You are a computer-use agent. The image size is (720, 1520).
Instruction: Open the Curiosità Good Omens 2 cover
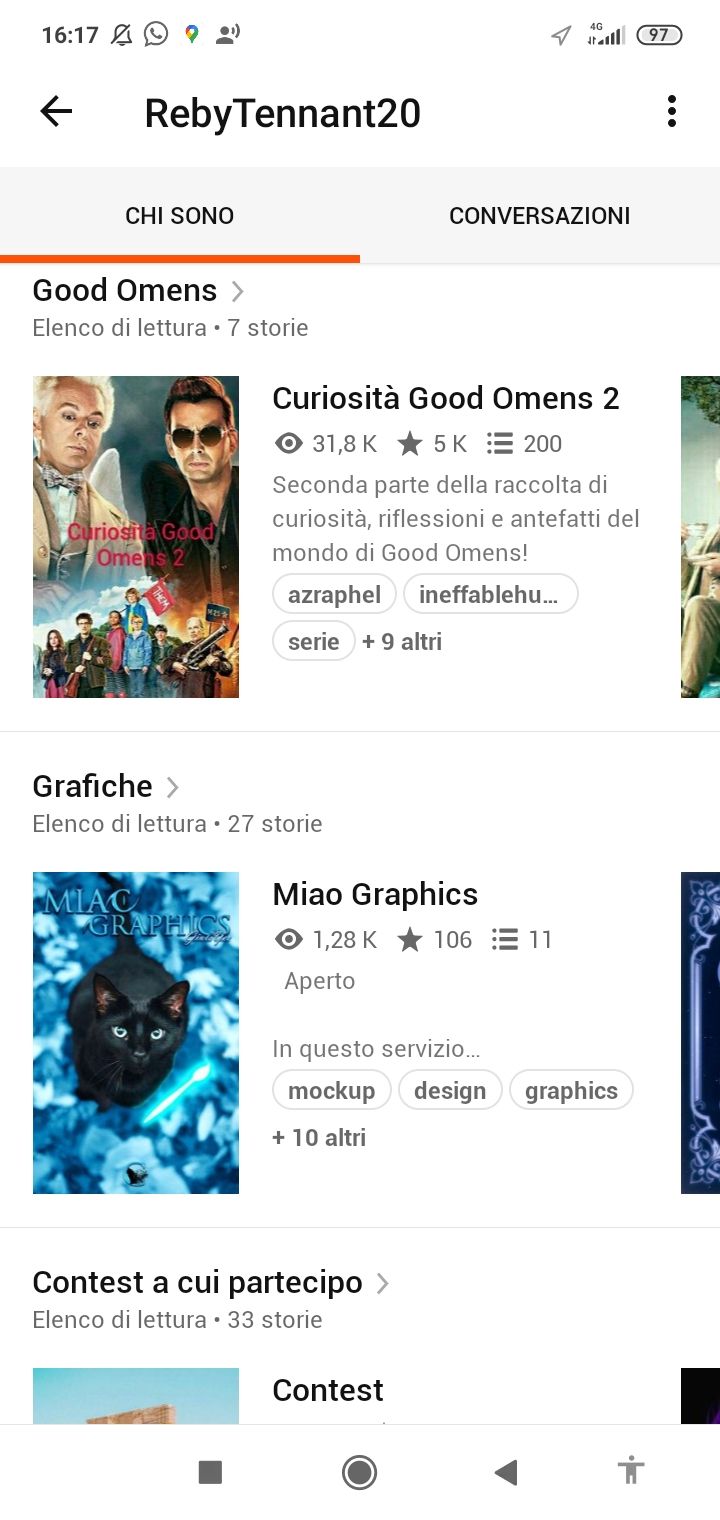(136, 537)
